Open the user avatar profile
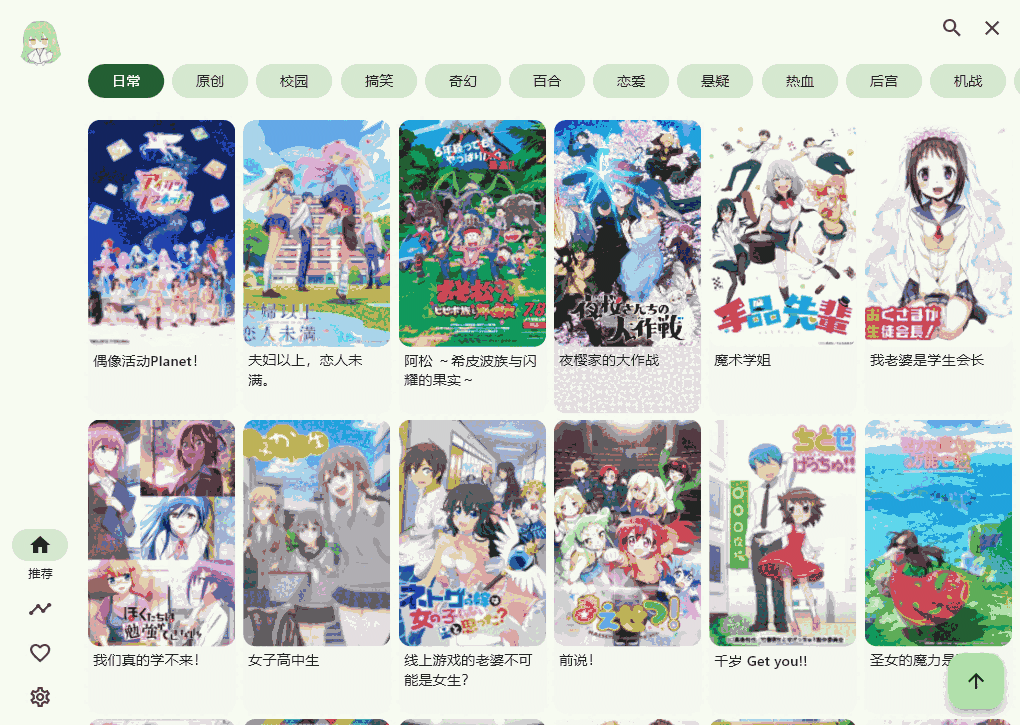The height and width of the screenshot is (725, 1020). (x=40, y=43)
